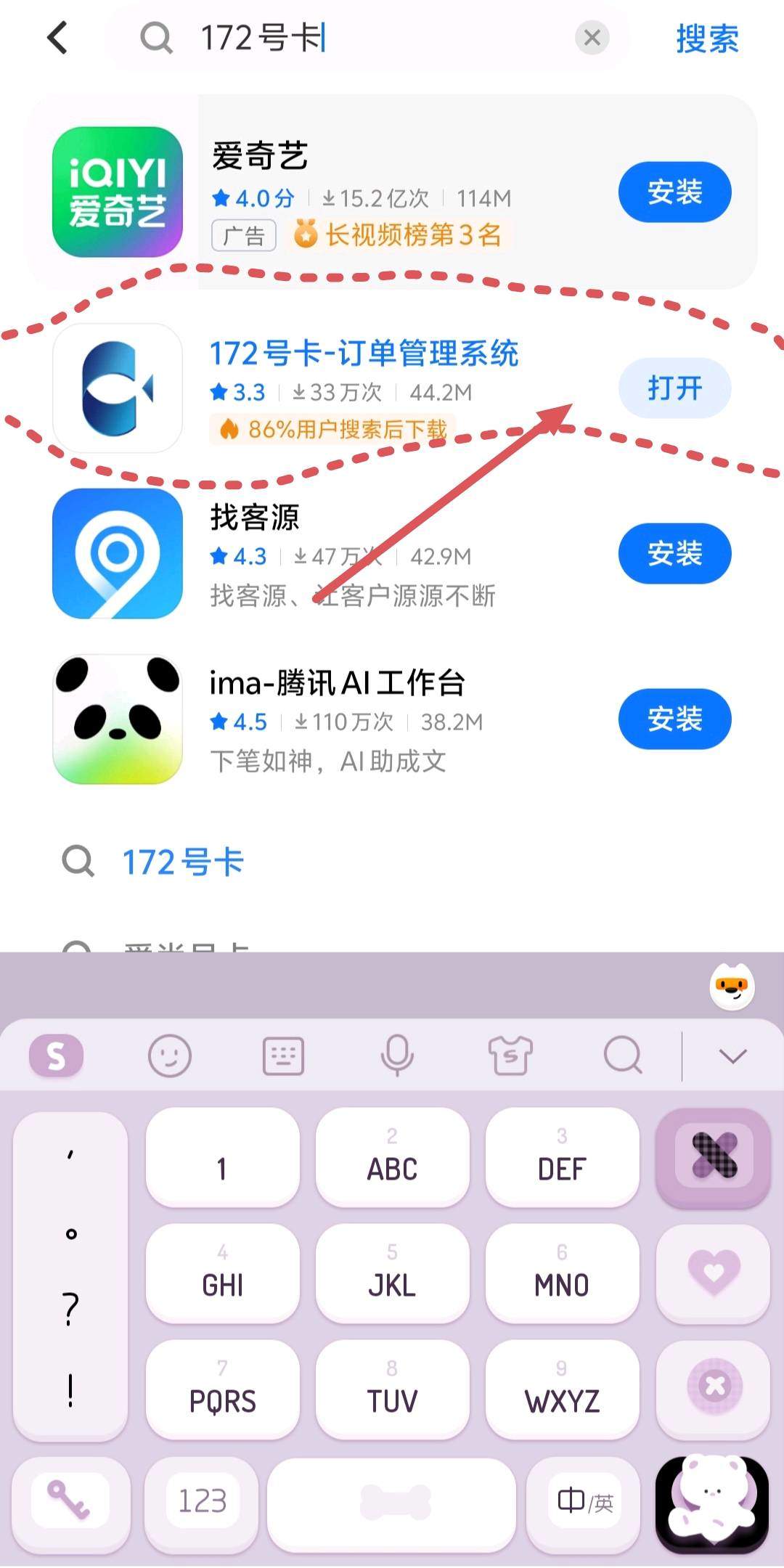View the 172号卡-订单管理系统 app details
Screen dimensions: 784x1568
point(363,354)
